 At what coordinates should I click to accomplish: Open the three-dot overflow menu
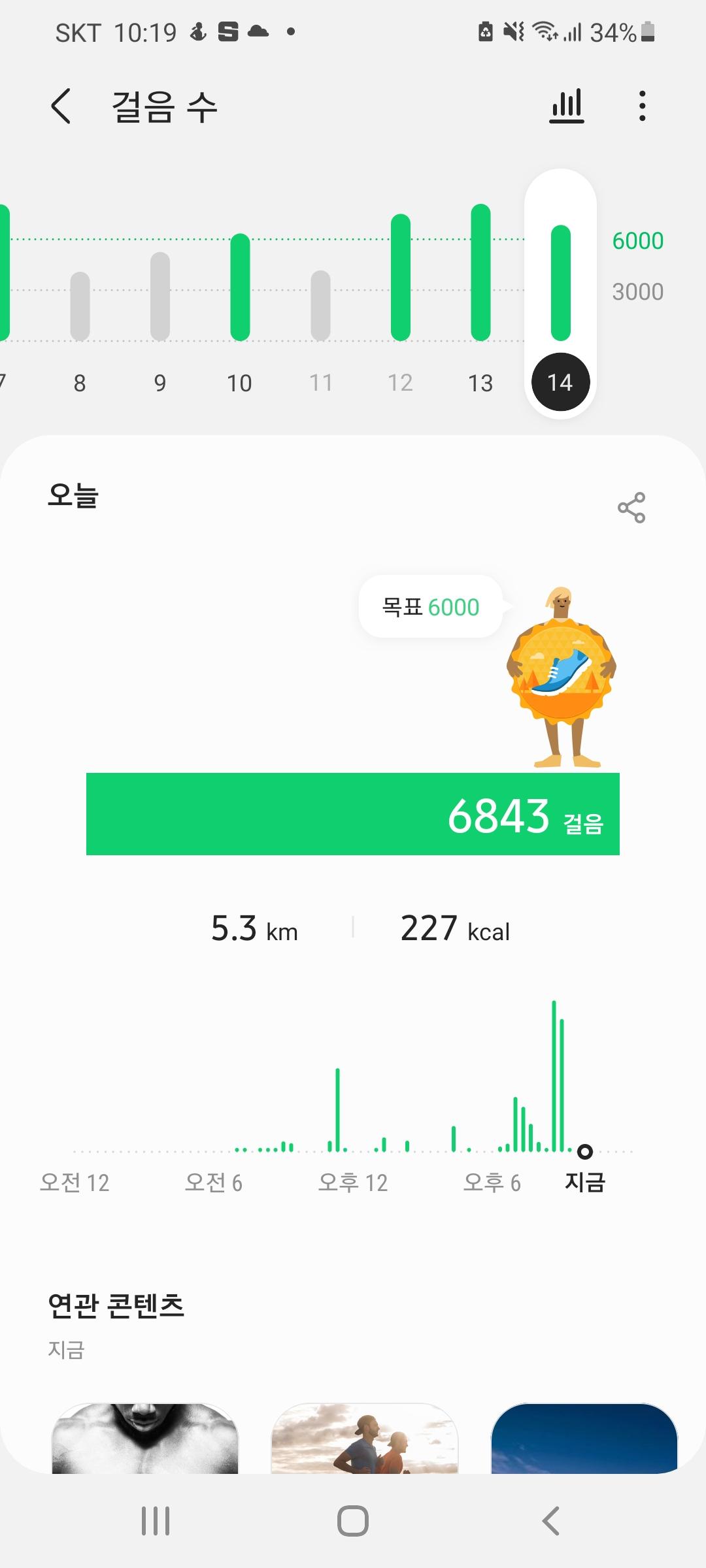642,106
